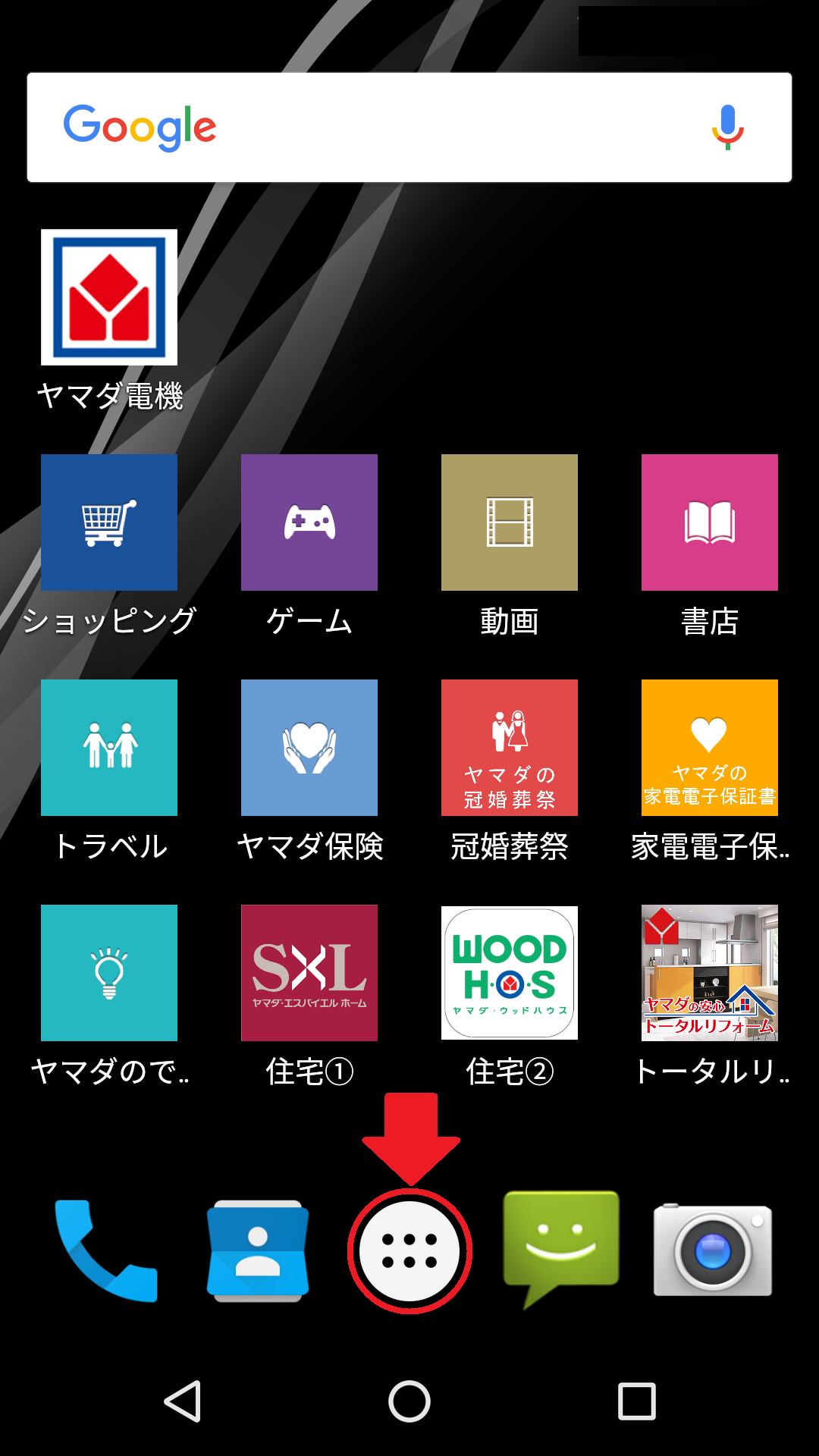This screenshot has height=1456, width=819.
Task: Open the 冠婚葬祭 app
Action: (510, 748)
